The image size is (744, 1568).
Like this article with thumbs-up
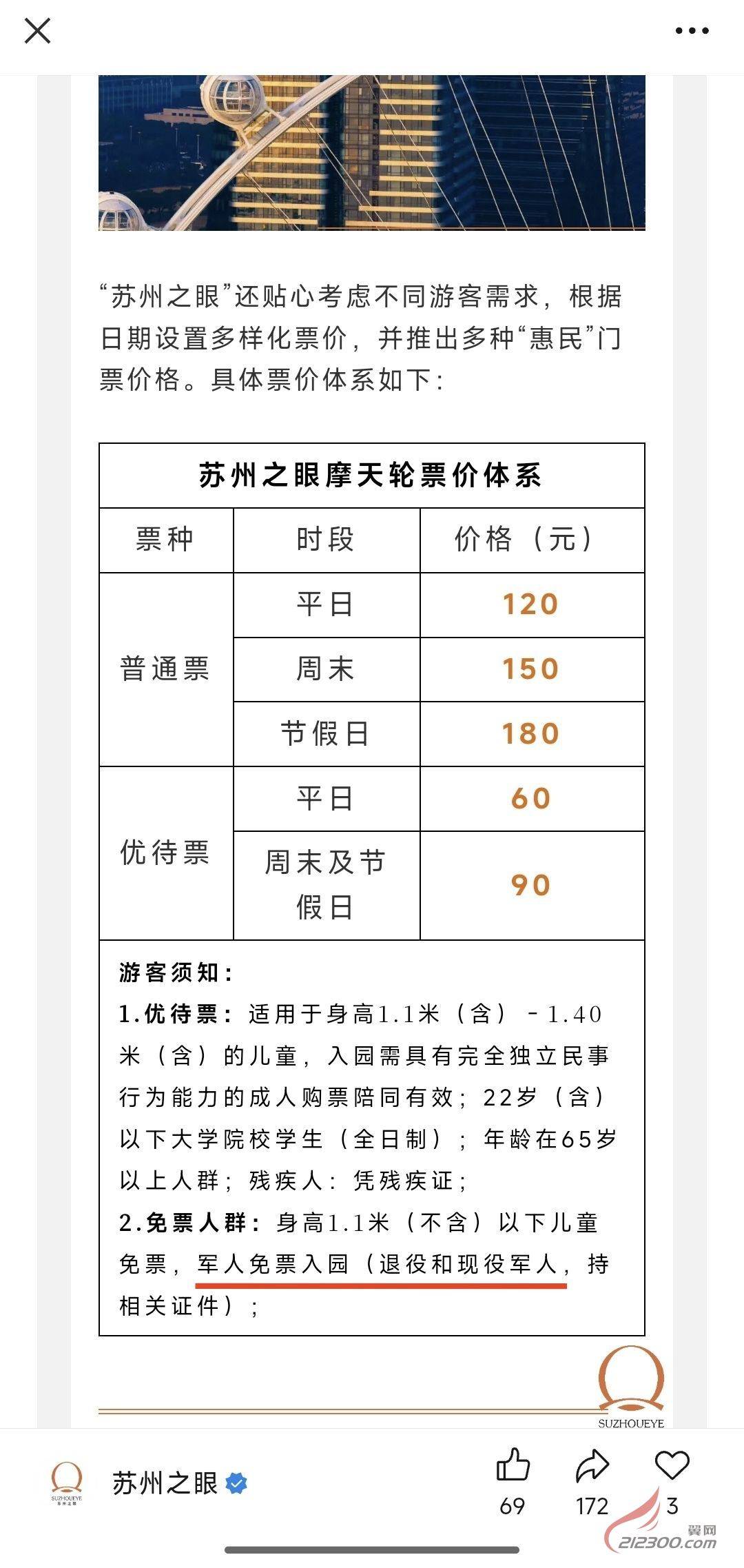(513, 1465)
